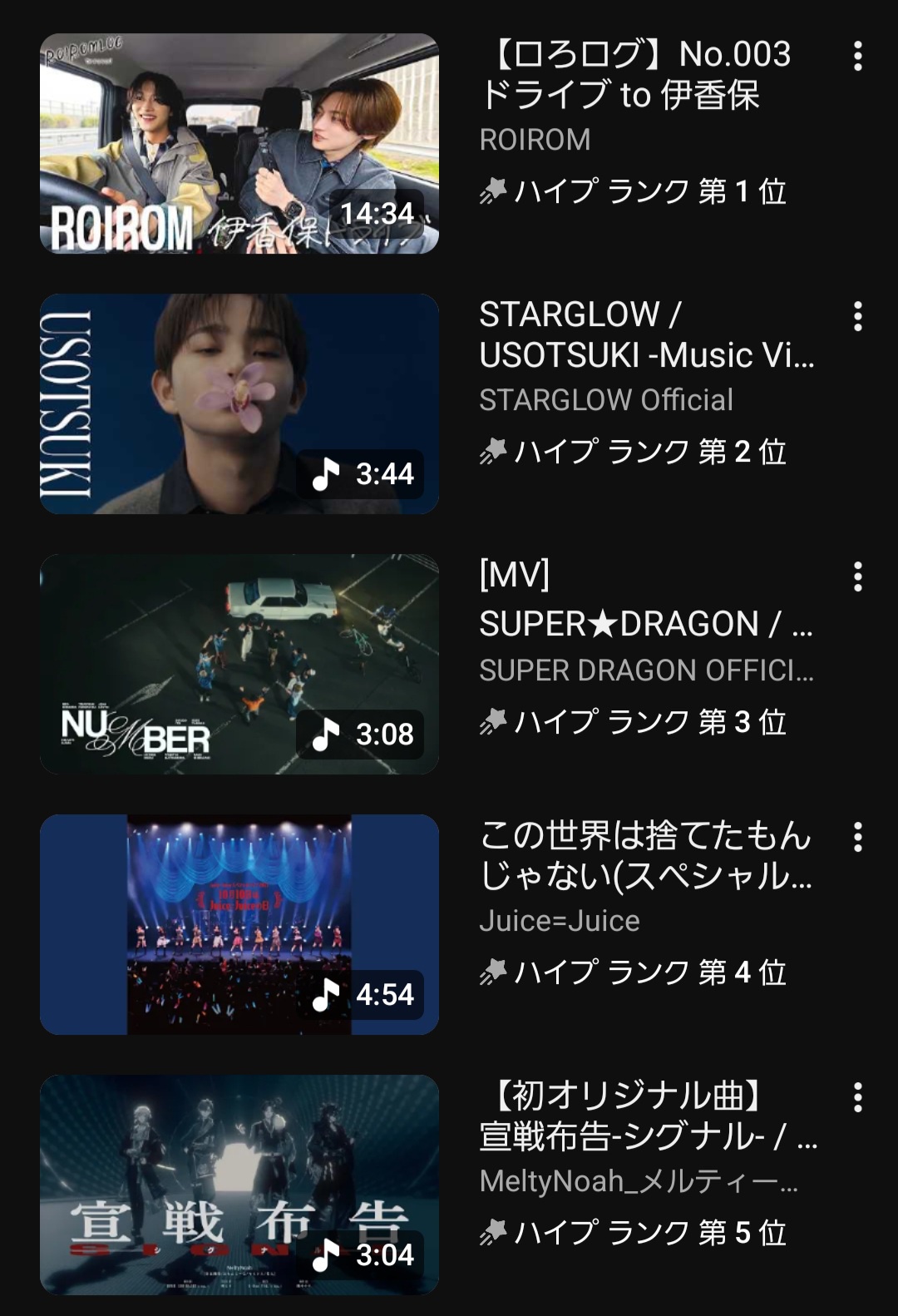Image resolution: width=898 pixels, height=1316 pixels.
Task: Open more options for the MeltyNoah video
Action: coord(857,1097)
